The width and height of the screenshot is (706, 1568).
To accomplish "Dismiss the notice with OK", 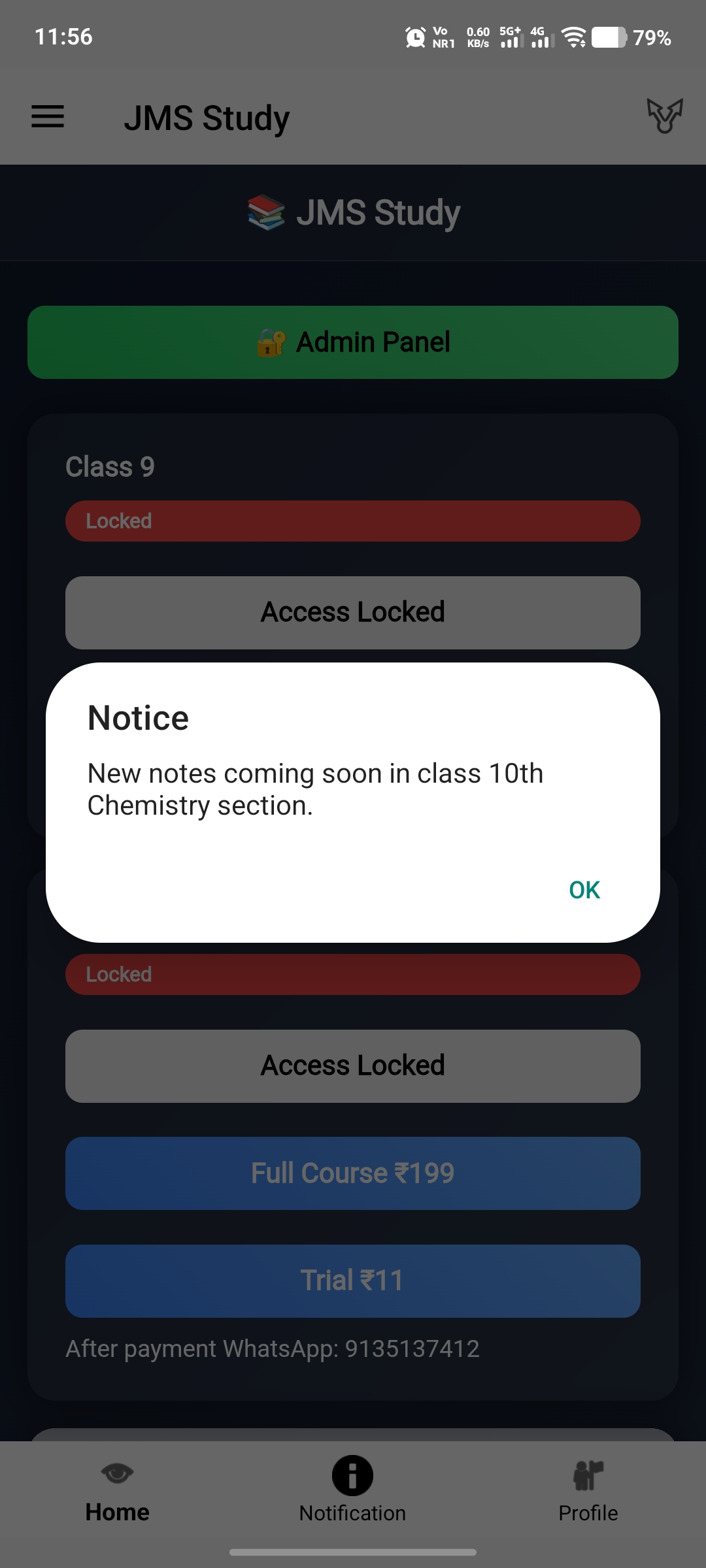I will coord(584,890).
